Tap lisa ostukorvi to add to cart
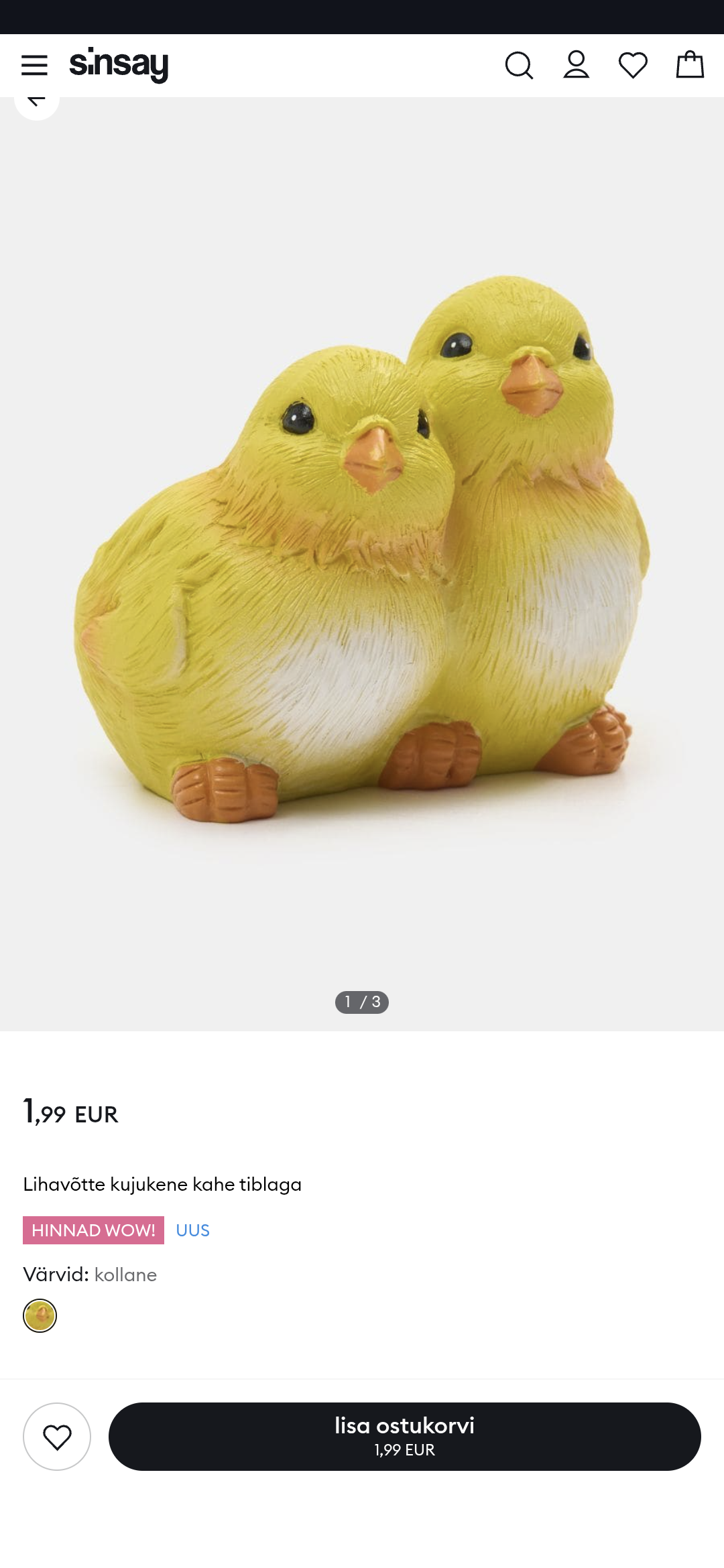Viewport: 724px width, 1568px height. click(x=404, y=1437)
